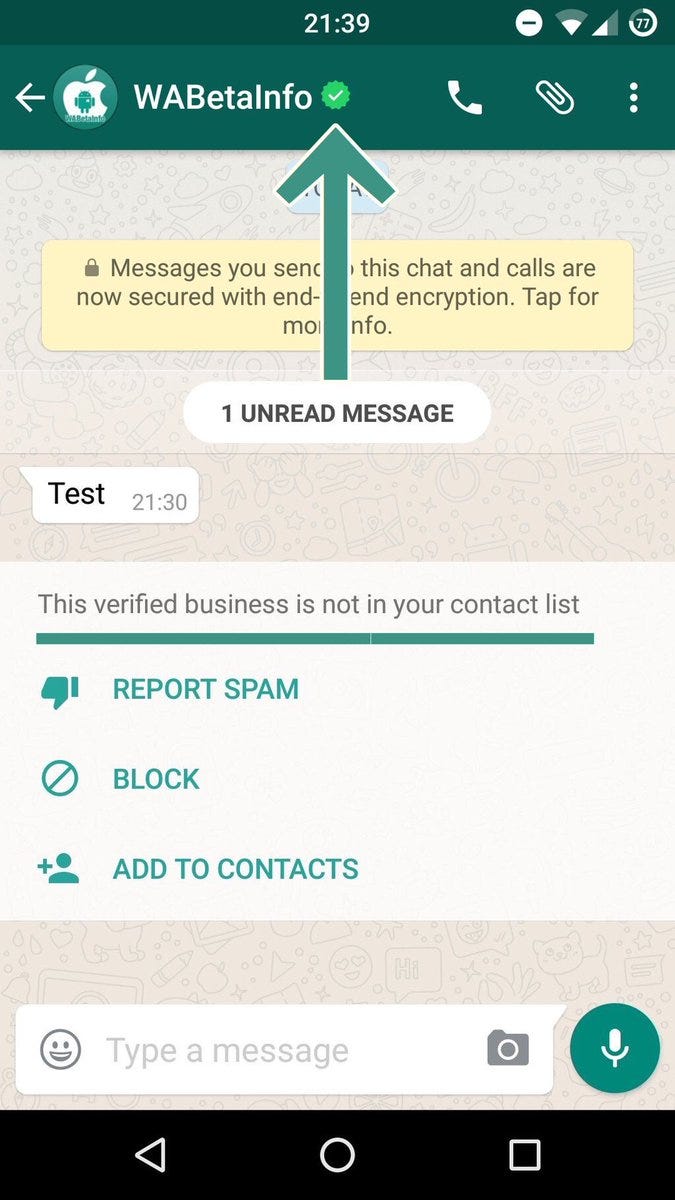Tap the voice message microphone button
The image size is (675, 1200).
614,1048
